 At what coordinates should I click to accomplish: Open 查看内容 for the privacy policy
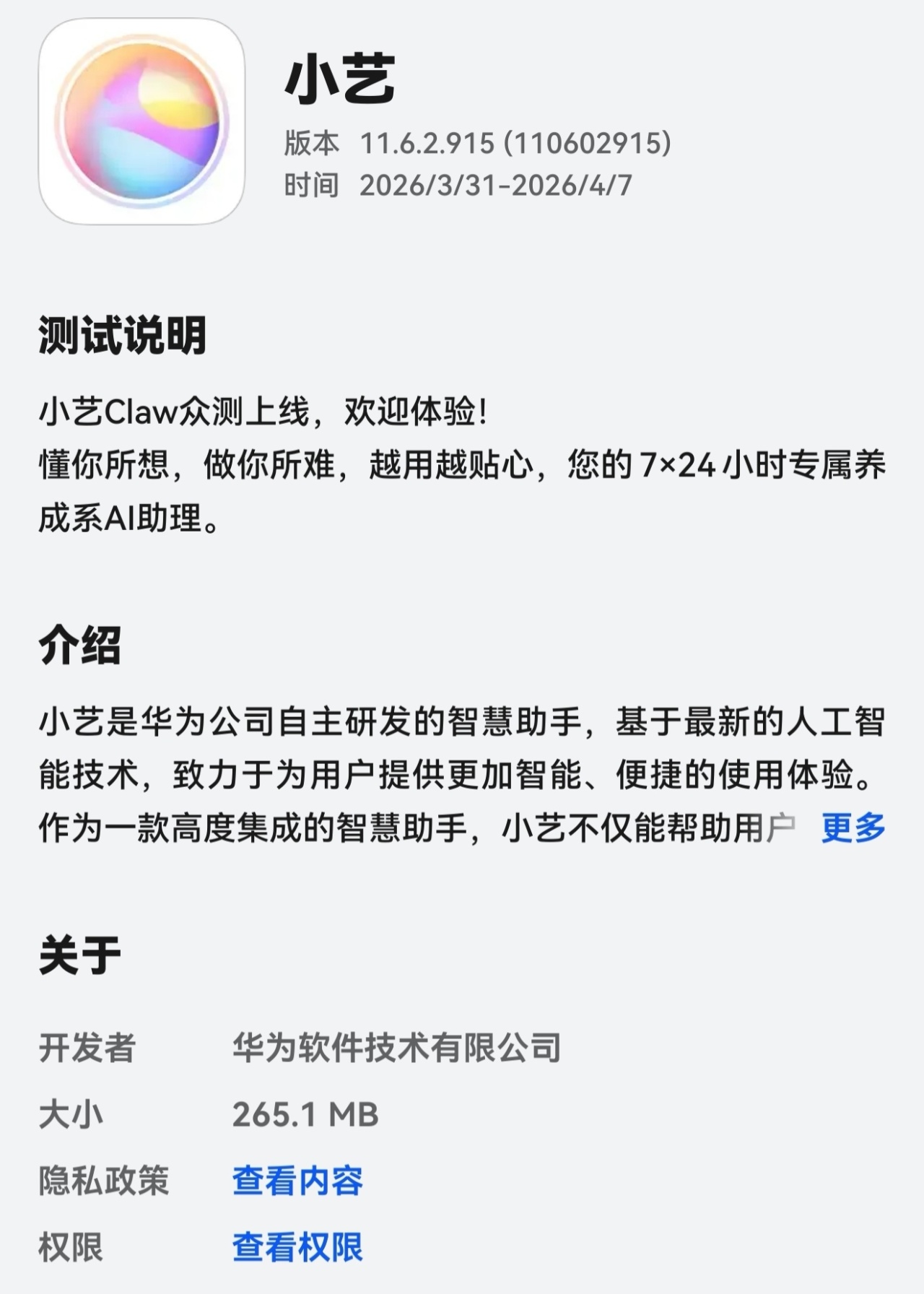[x=297, y=1181]
